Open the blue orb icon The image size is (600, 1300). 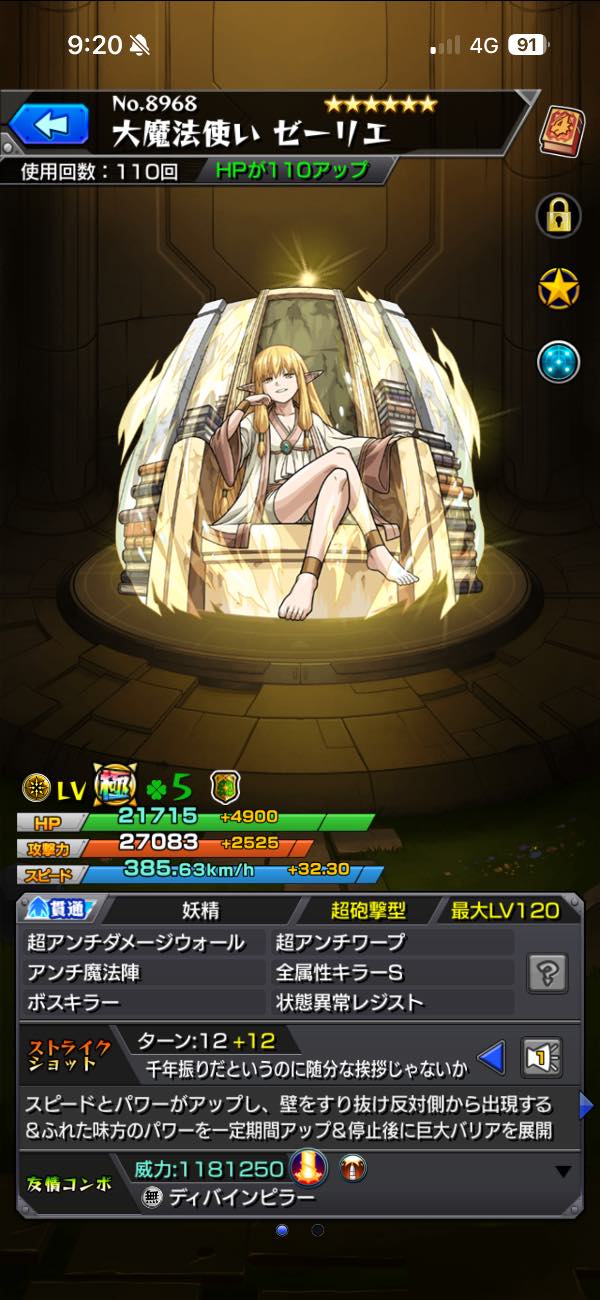(x=559, y=362)
